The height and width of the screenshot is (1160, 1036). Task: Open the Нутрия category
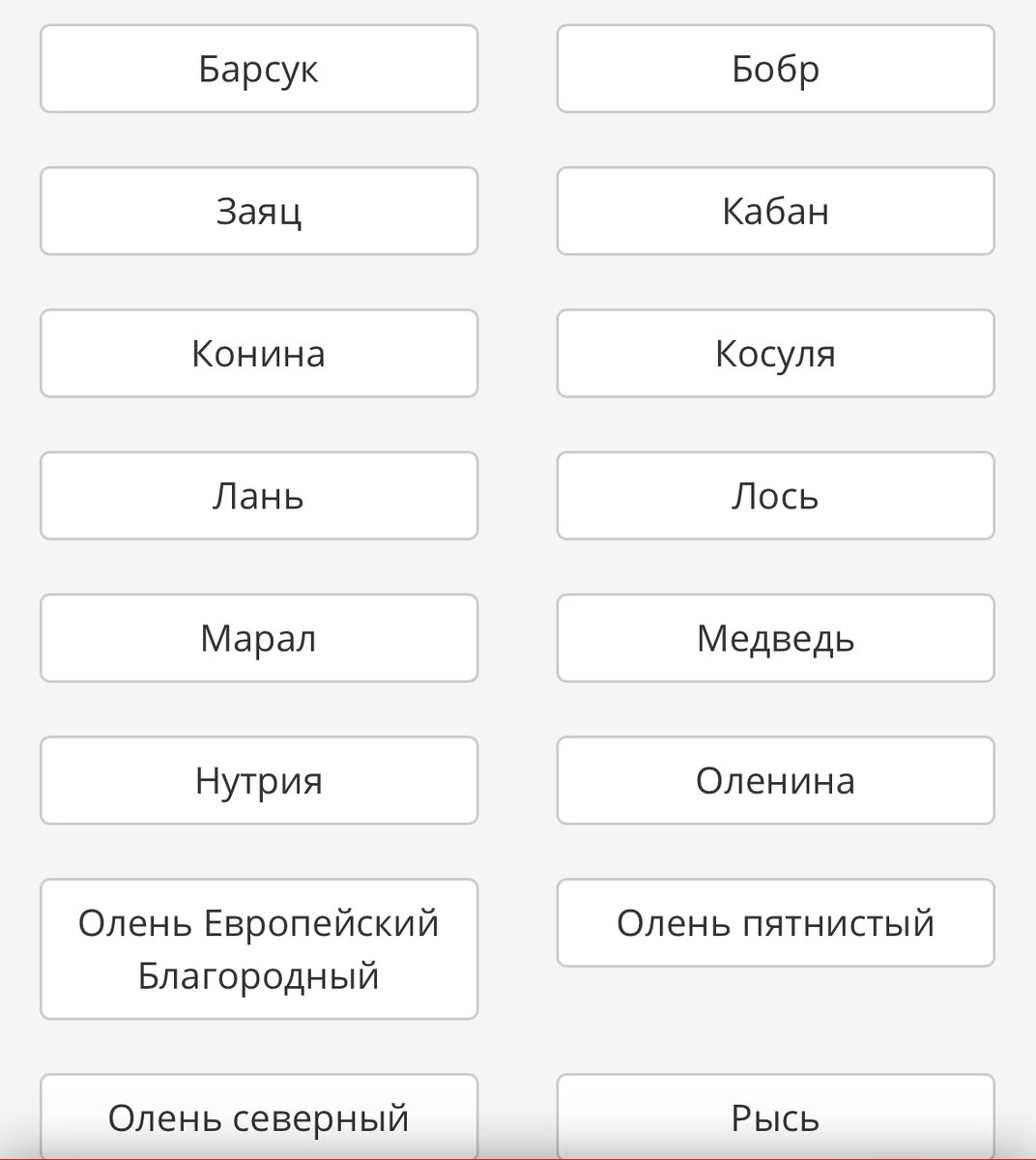tap(258, 780)
